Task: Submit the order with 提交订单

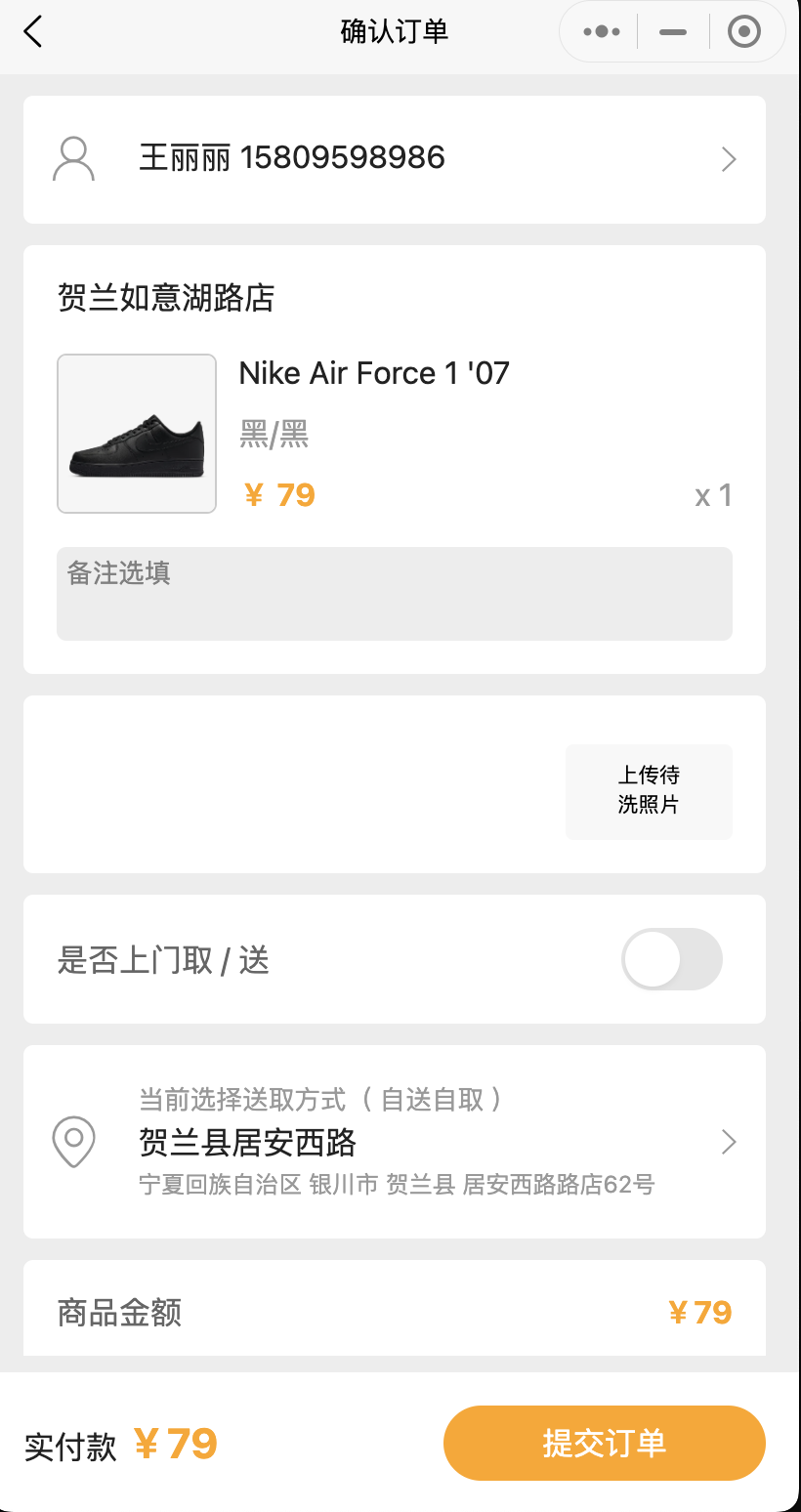Action: click(604, 1443)
